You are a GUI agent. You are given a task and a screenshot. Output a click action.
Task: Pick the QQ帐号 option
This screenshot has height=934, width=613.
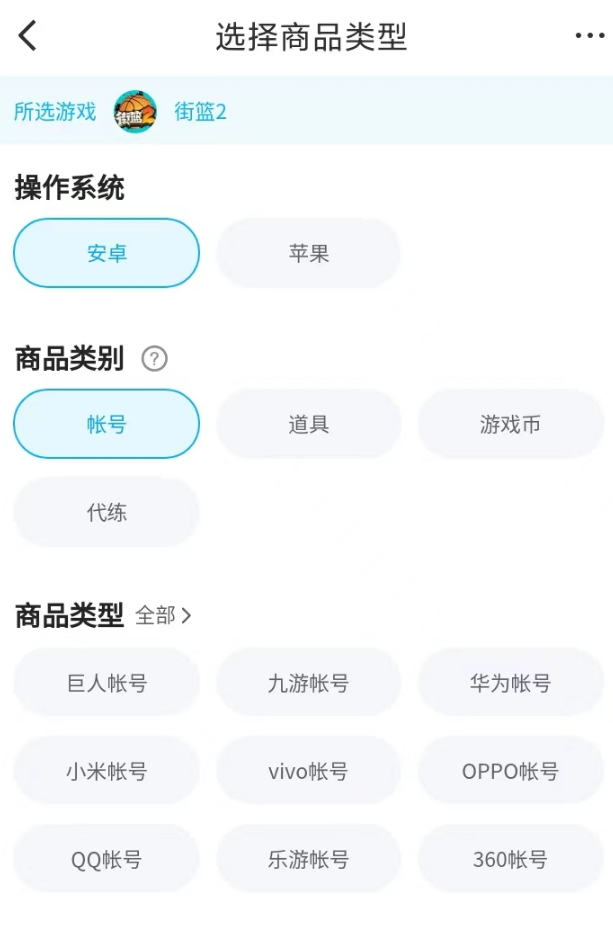(x=106, y=859)
